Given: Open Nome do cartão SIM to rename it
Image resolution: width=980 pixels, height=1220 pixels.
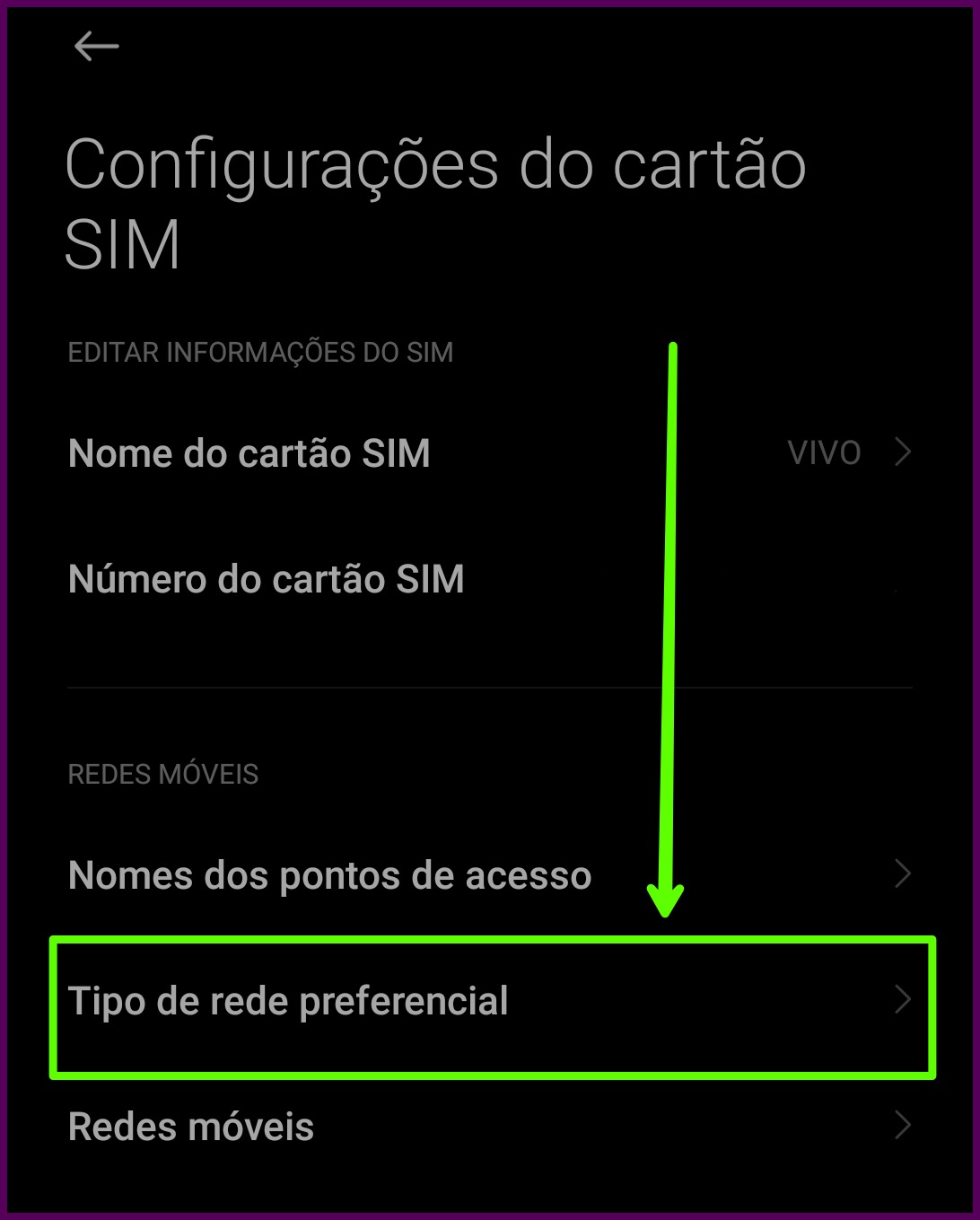Looking at the screenshot, I should 249,452.
